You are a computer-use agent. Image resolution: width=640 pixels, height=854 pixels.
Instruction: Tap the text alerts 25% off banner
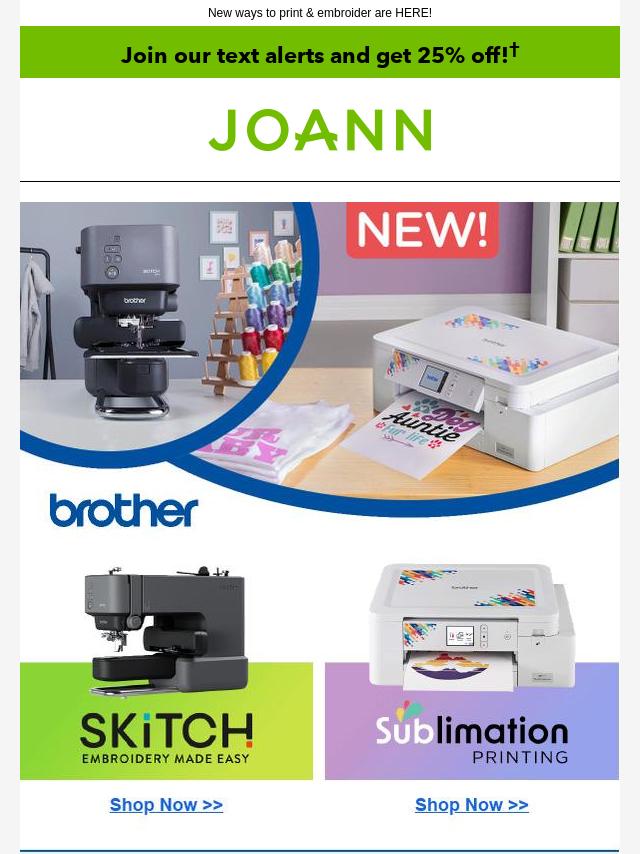(x=320, y=53)
